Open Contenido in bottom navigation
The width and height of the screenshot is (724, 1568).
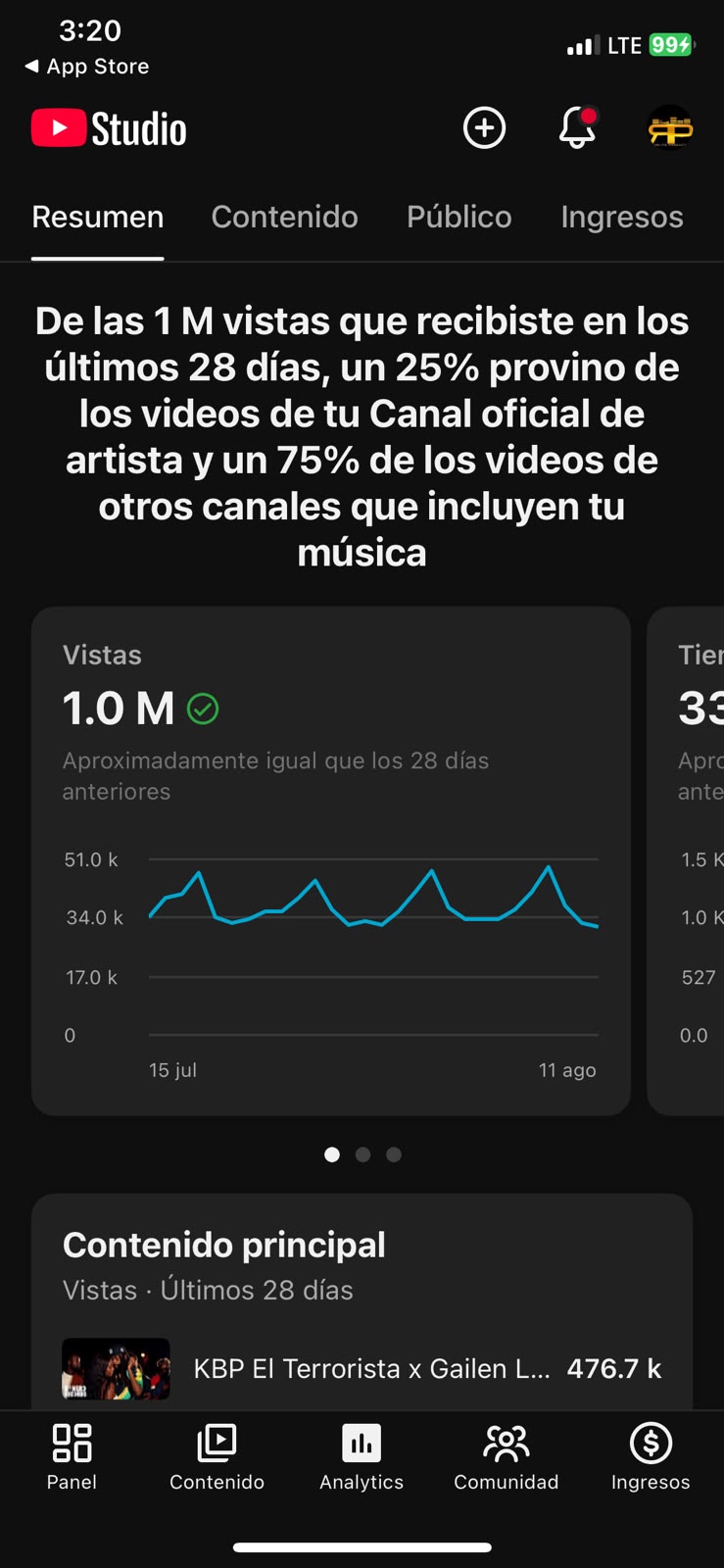[x=217, y=1457]
